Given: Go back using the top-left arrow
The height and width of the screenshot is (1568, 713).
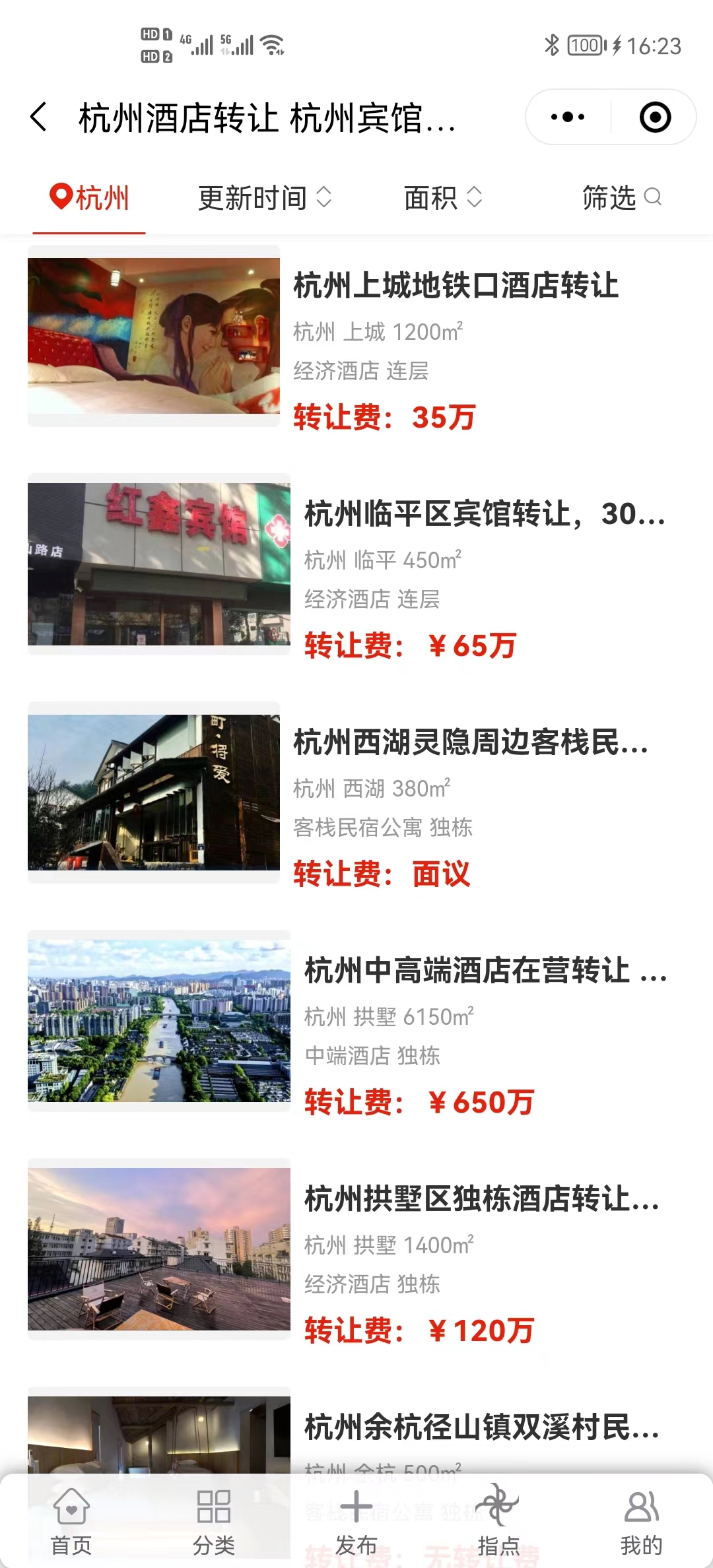Looking at the screenshot, I should [40, 117].
